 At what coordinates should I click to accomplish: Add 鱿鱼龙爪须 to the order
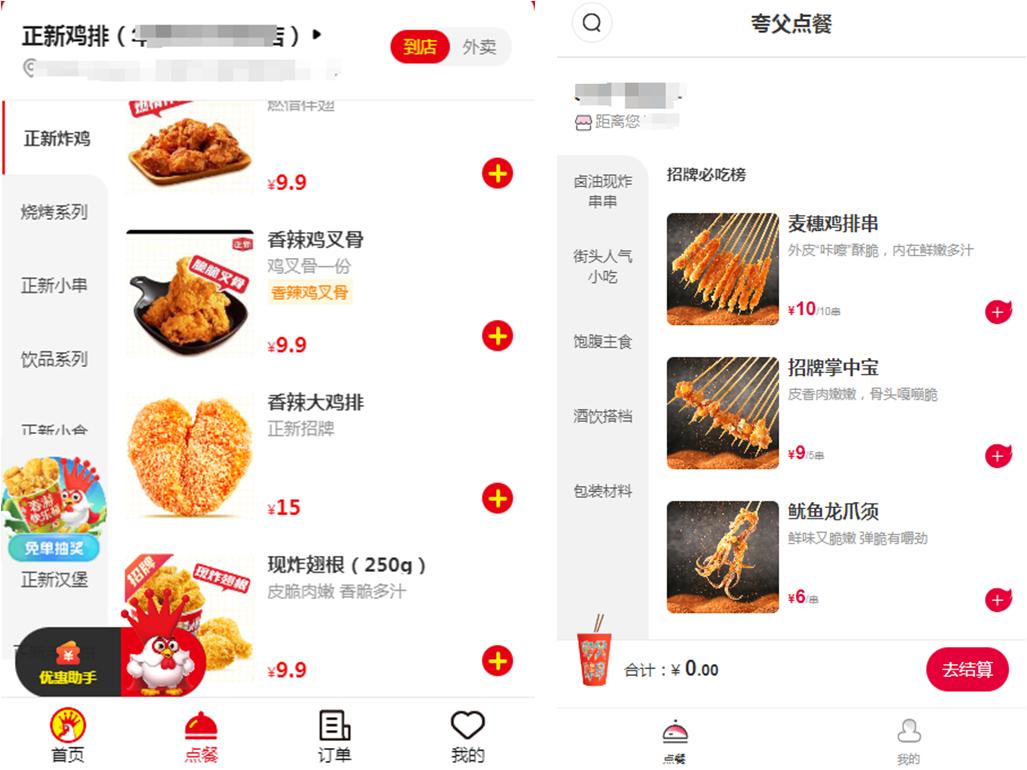click(998, 600)
